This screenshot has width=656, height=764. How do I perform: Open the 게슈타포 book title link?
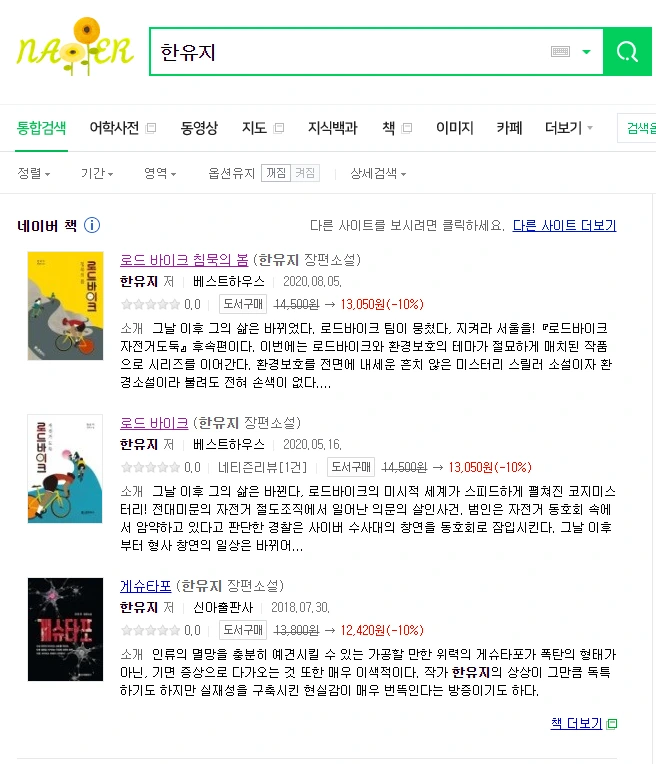pos(145,586)
